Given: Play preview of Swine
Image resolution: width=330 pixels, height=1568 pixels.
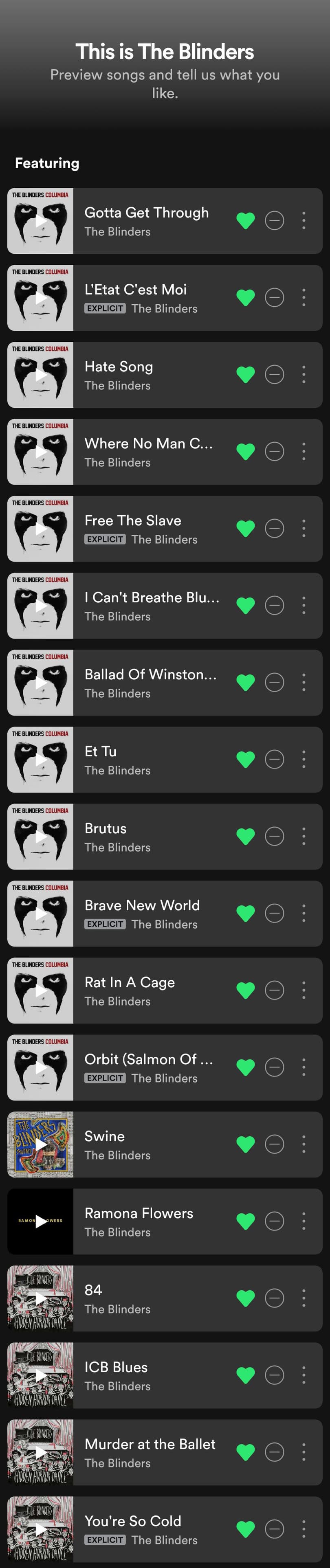Looking at the screenshot, I should pyautogui.click(x=40, y=1144).
